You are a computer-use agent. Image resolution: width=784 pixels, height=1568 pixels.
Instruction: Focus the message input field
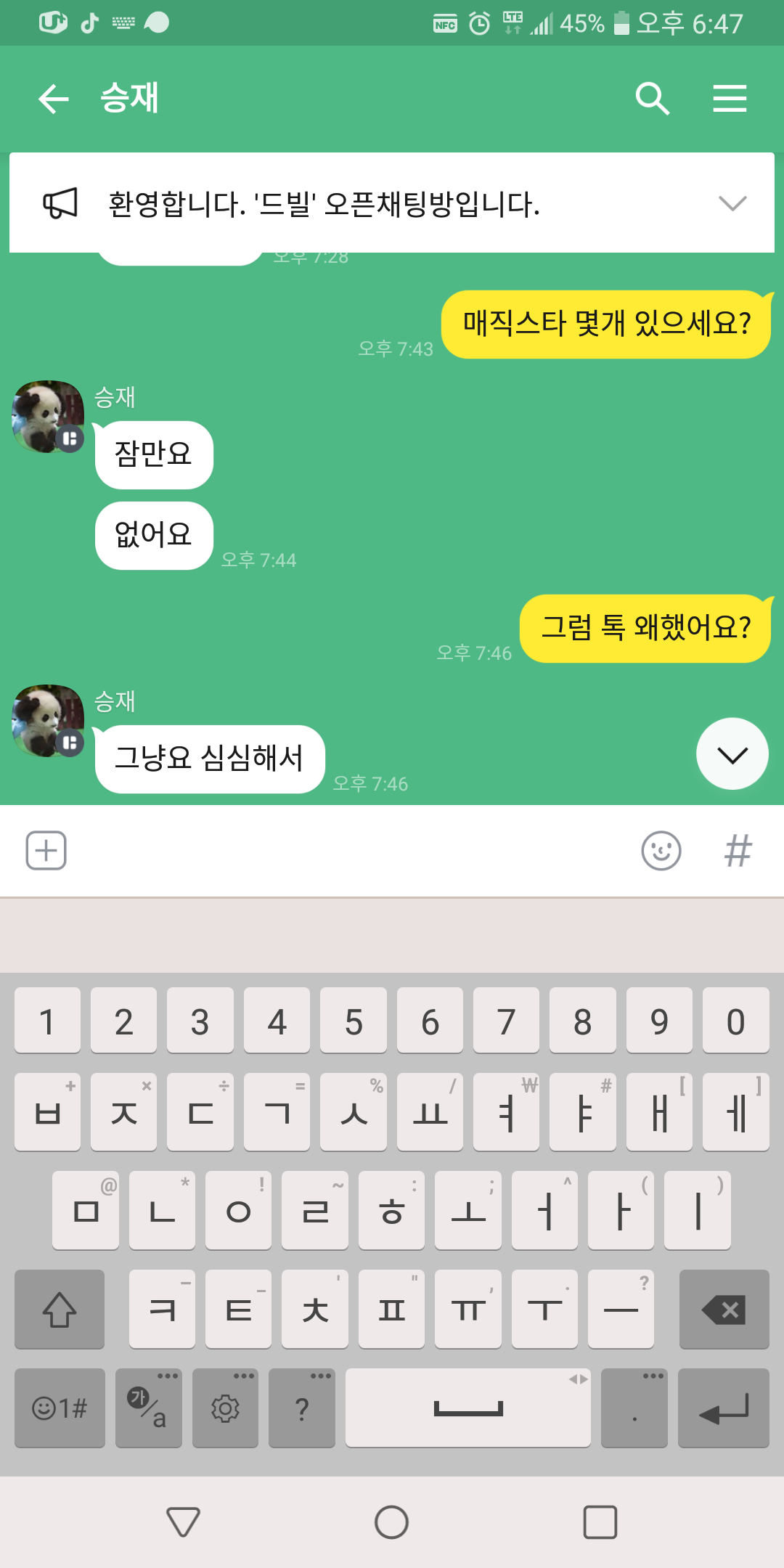pos(348,851)
